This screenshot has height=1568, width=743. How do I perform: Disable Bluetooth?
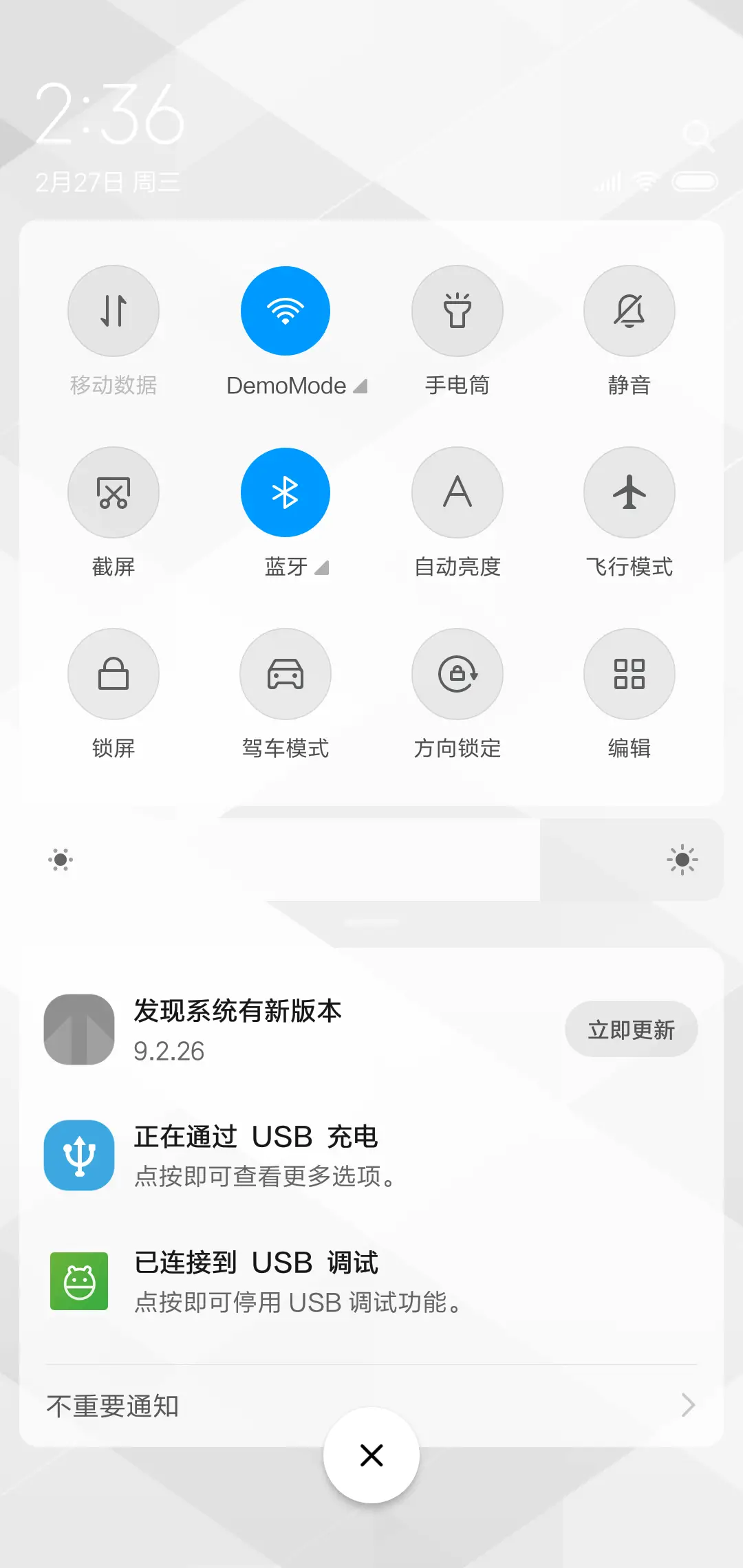click(x=285, y=492)
